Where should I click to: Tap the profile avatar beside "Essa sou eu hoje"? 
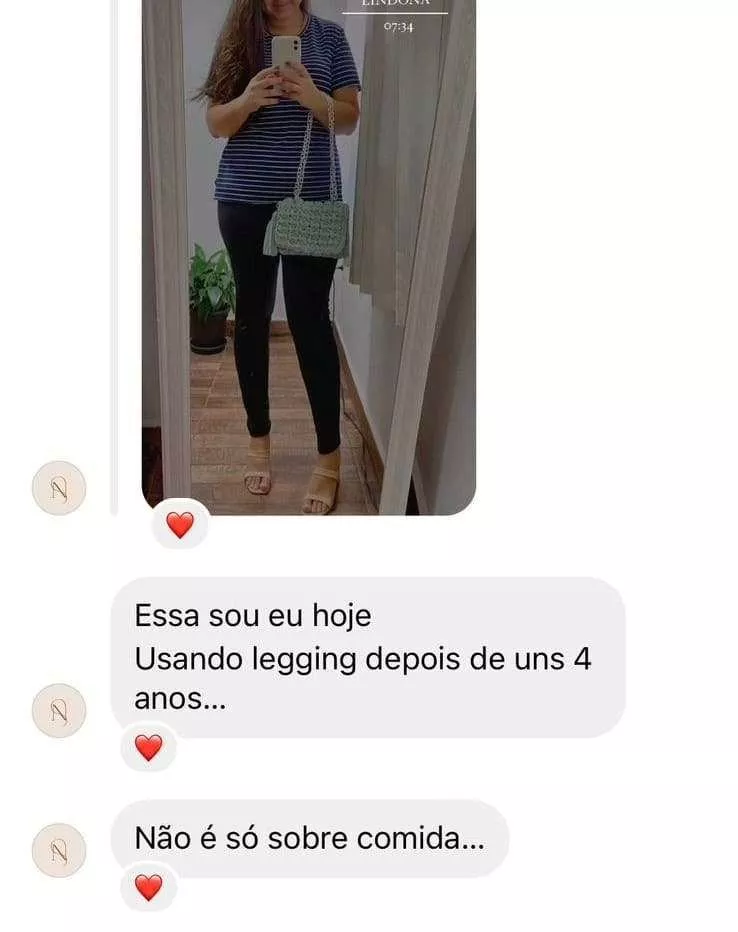pos(59,711)
